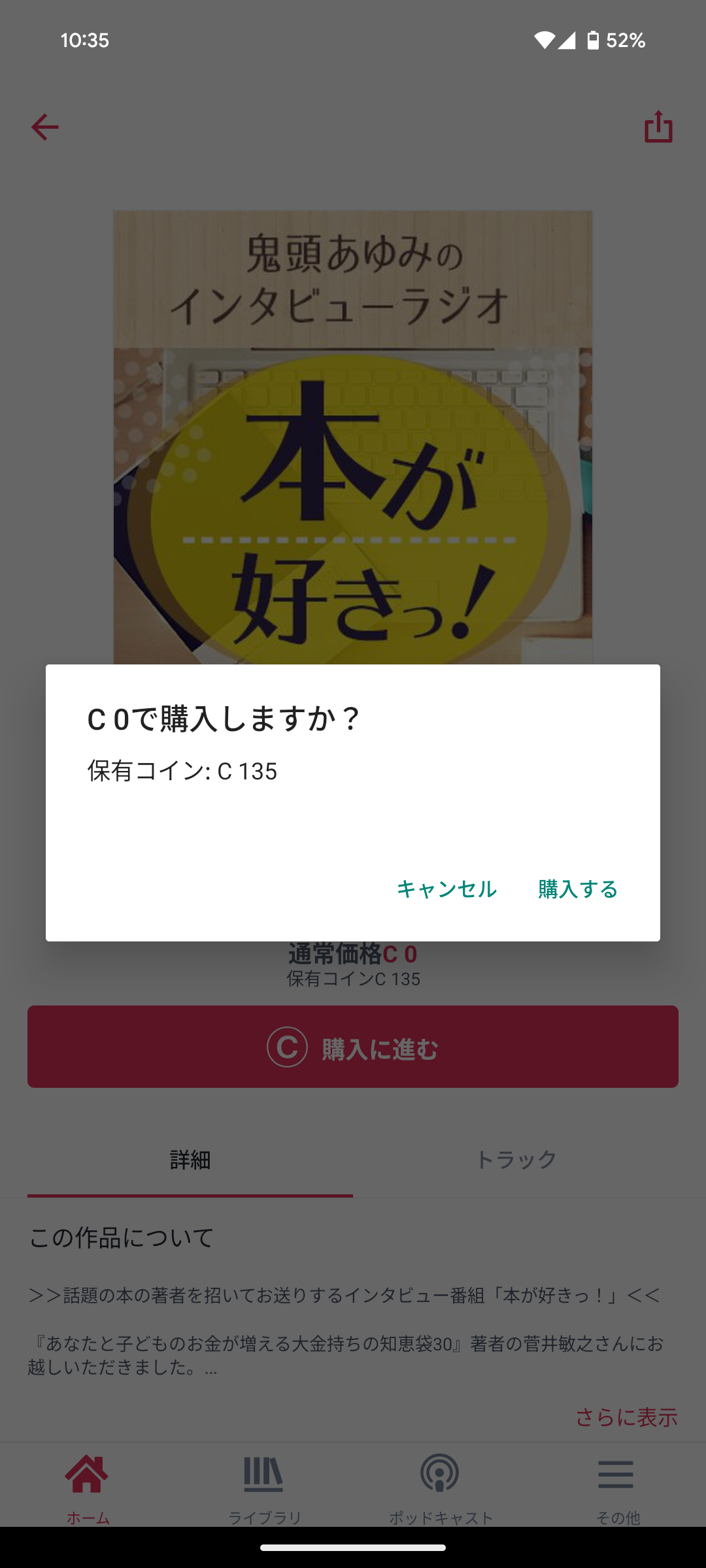The image size is (706, 1568).
Task: Dismiss the dialog with キャンセル
Action: (x=448, y=889)
